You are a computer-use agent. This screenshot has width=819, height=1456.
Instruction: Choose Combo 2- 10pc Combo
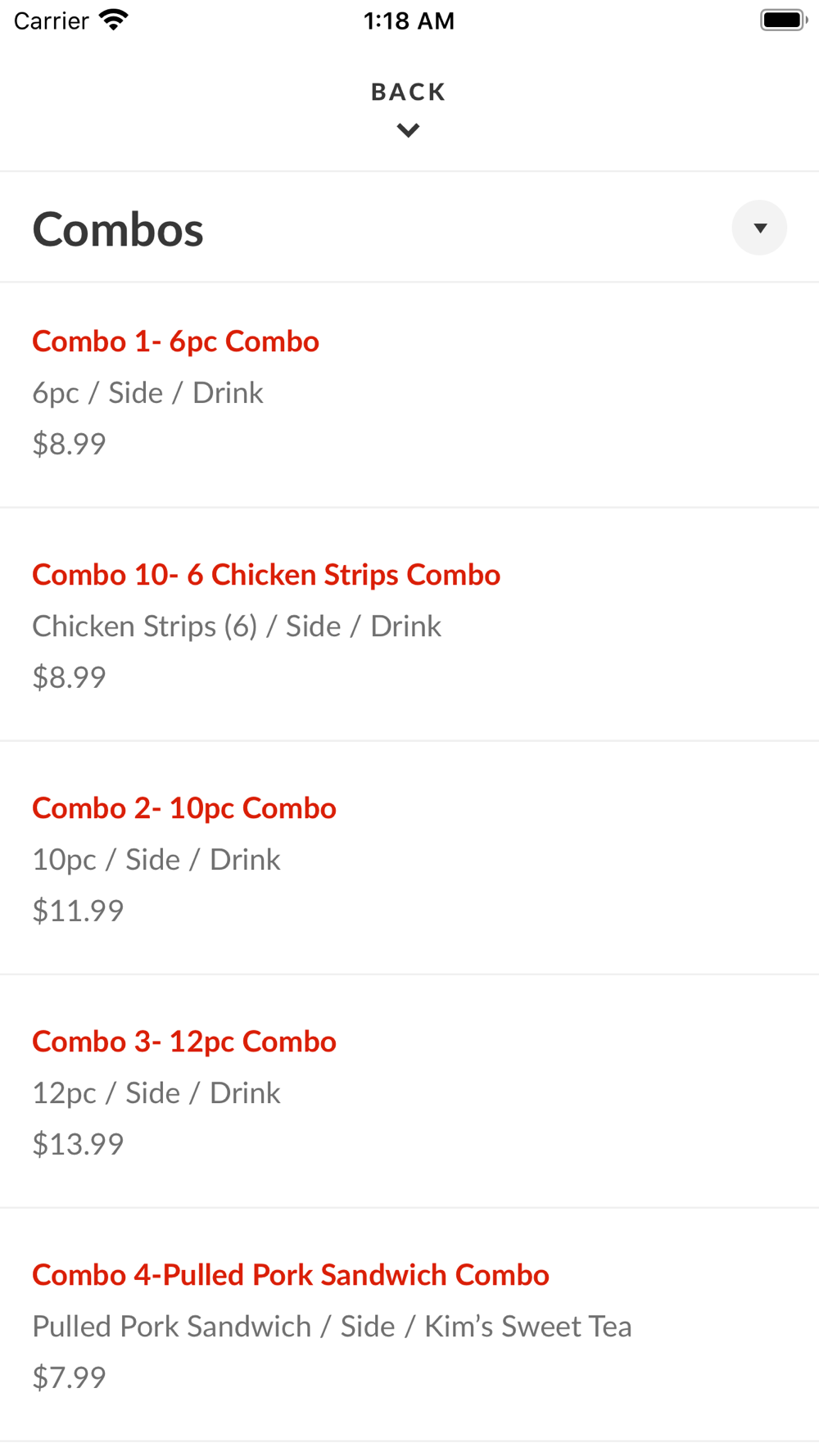(x=184, y=808)
